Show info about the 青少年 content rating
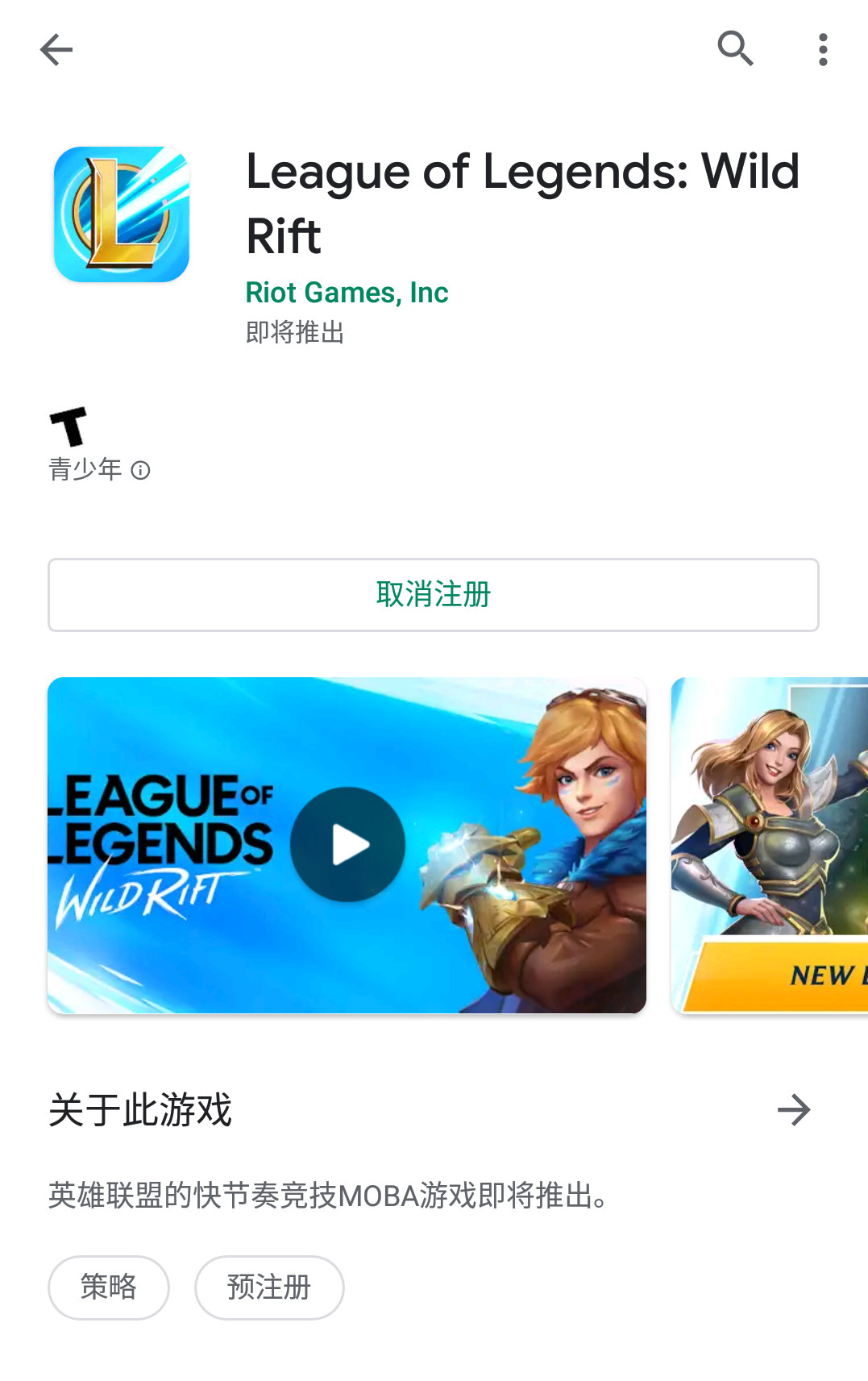868x1381 pixels. [141, 471]
